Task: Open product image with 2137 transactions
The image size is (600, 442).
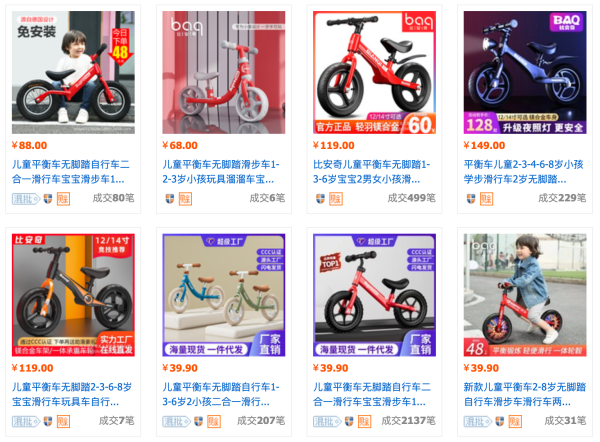Action: [373, 295]
